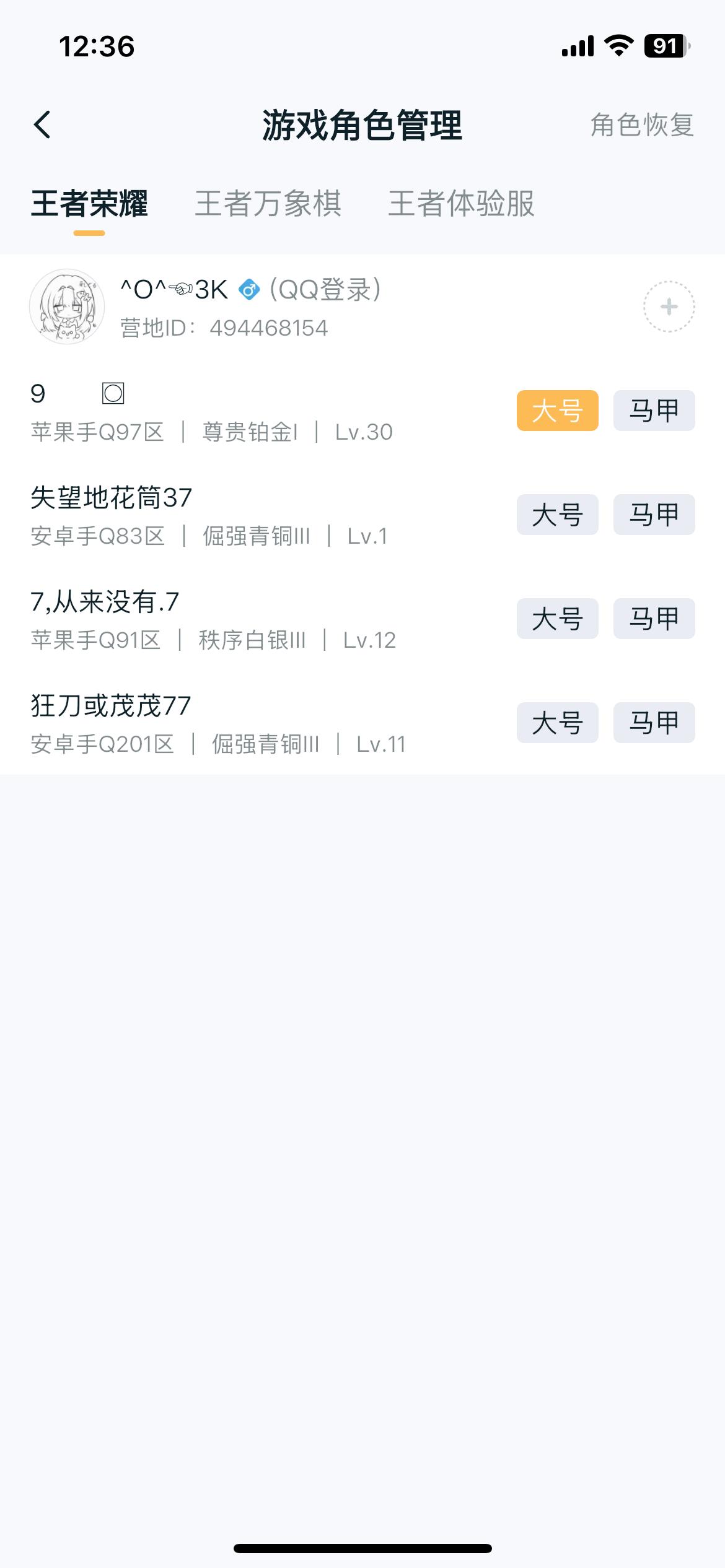The height and width of the screenshot is (1568, 725).
Task: Select the active 王者荣耀 tab
Action: point(92,204)
